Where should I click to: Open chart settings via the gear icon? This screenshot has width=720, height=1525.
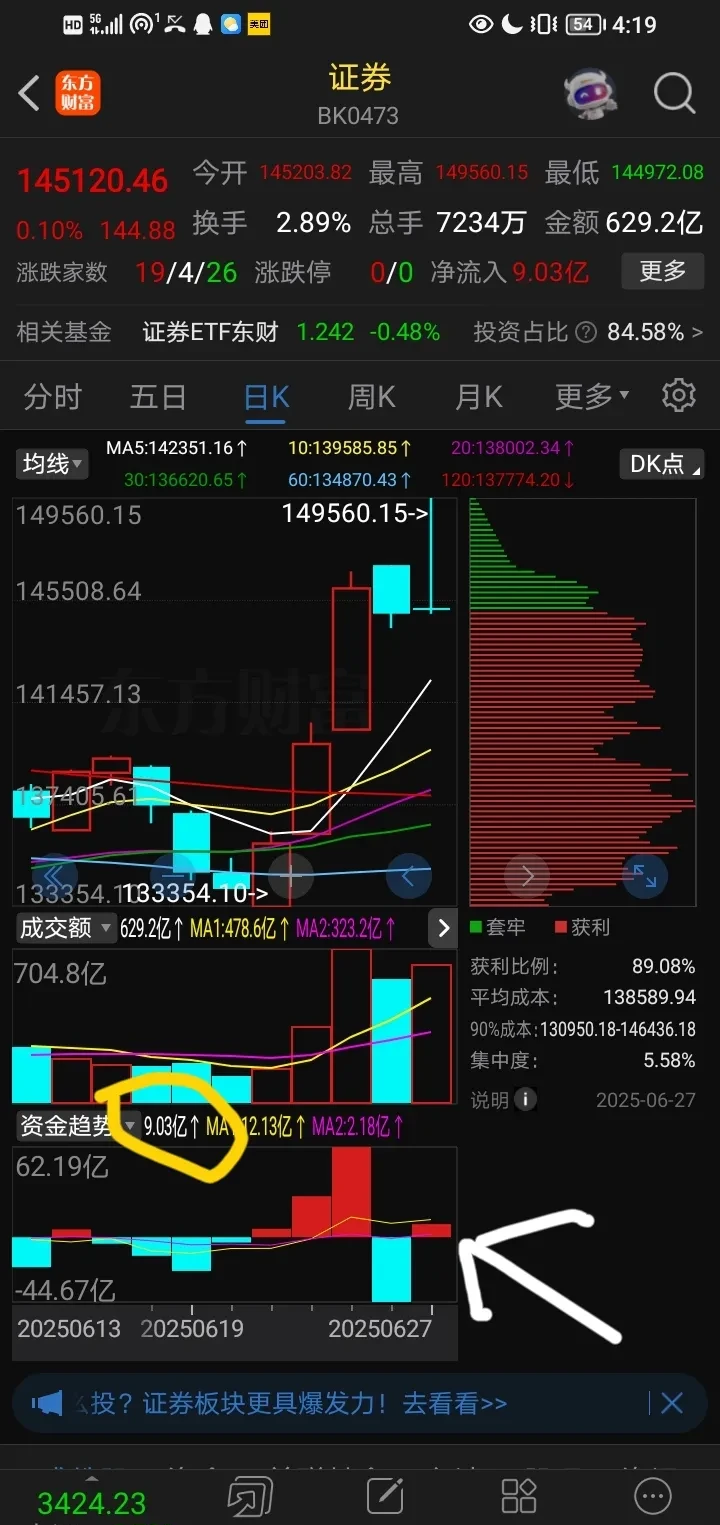click(x=678, y=396)
